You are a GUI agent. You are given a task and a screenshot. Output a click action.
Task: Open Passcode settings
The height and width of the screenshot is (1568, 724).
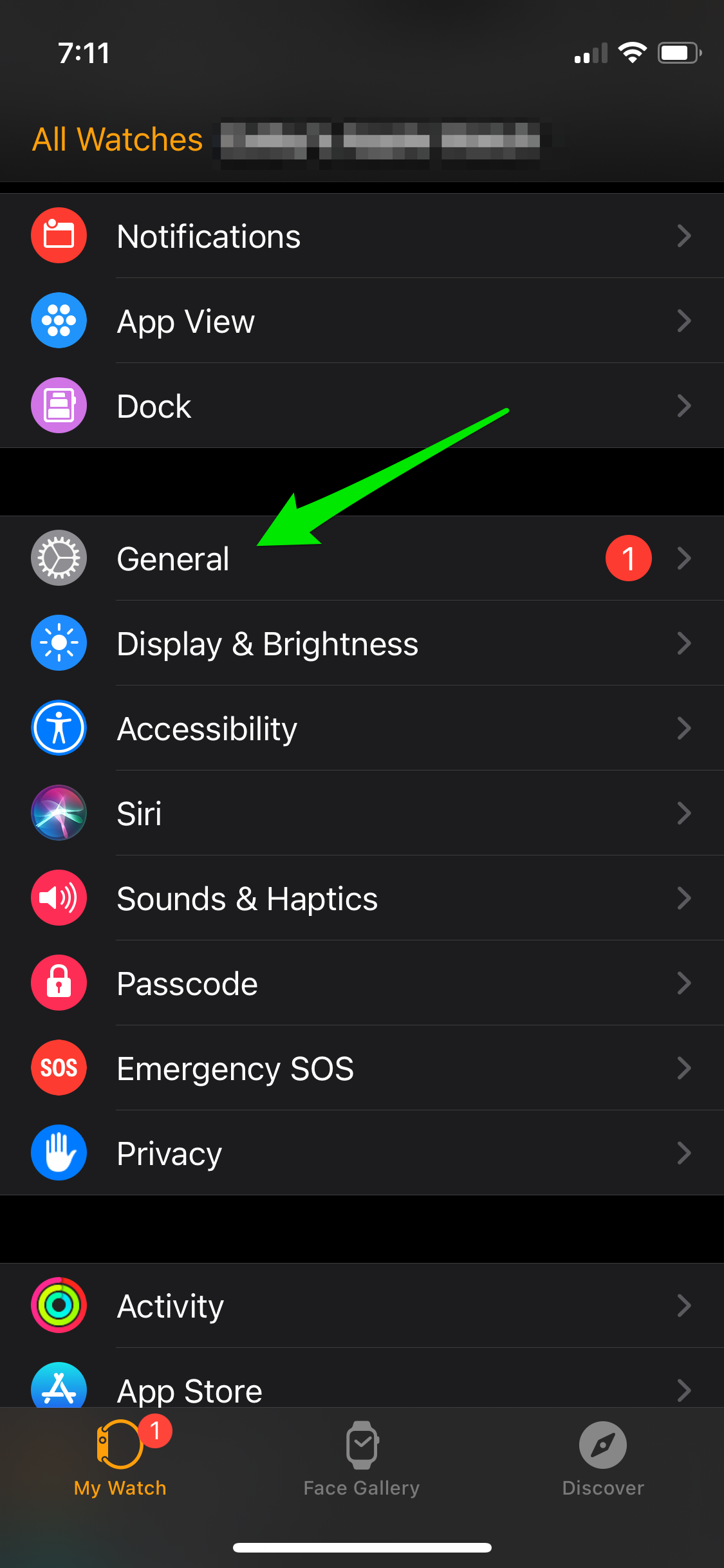pos(360,984)
